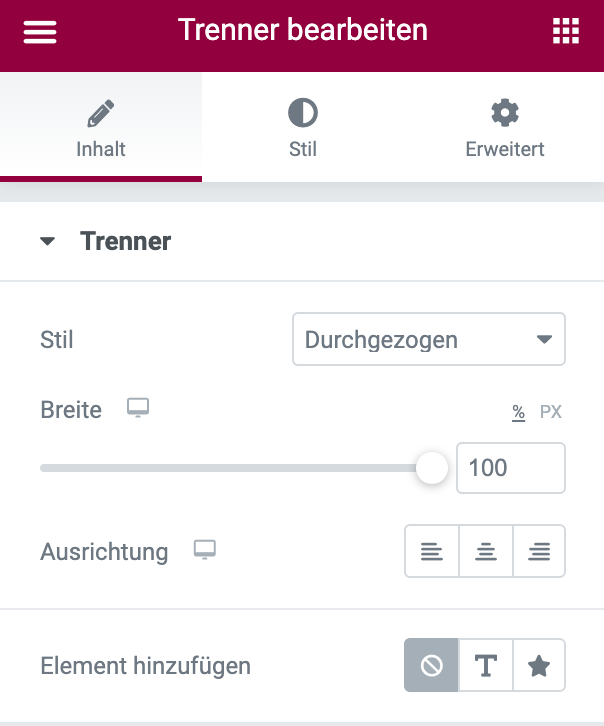Add a star icon element to divider
Viewport: 604px width, 726px height.
tap(539, 666)
